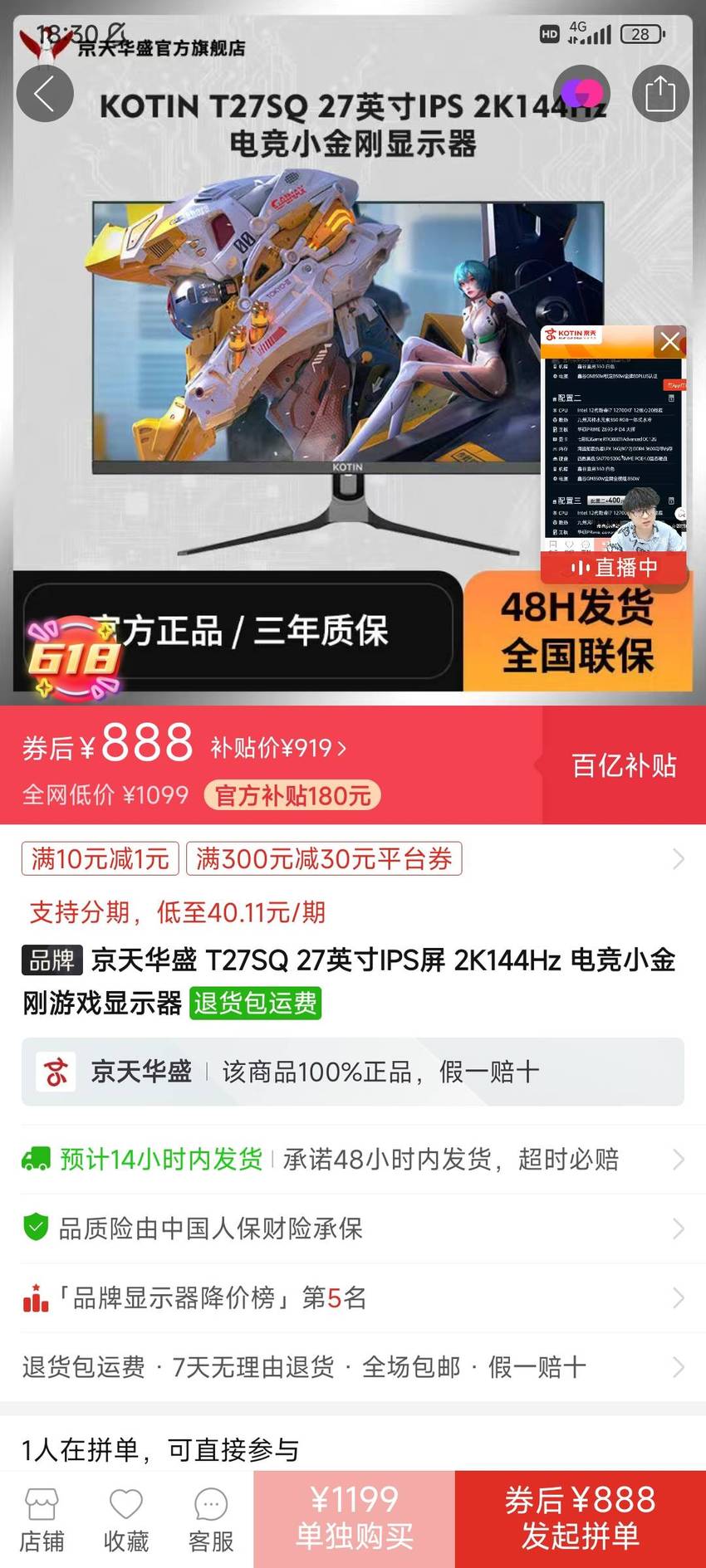Go to the 店铺 store page
This screenshot has height=1568, width=706.
point(42,1521)
